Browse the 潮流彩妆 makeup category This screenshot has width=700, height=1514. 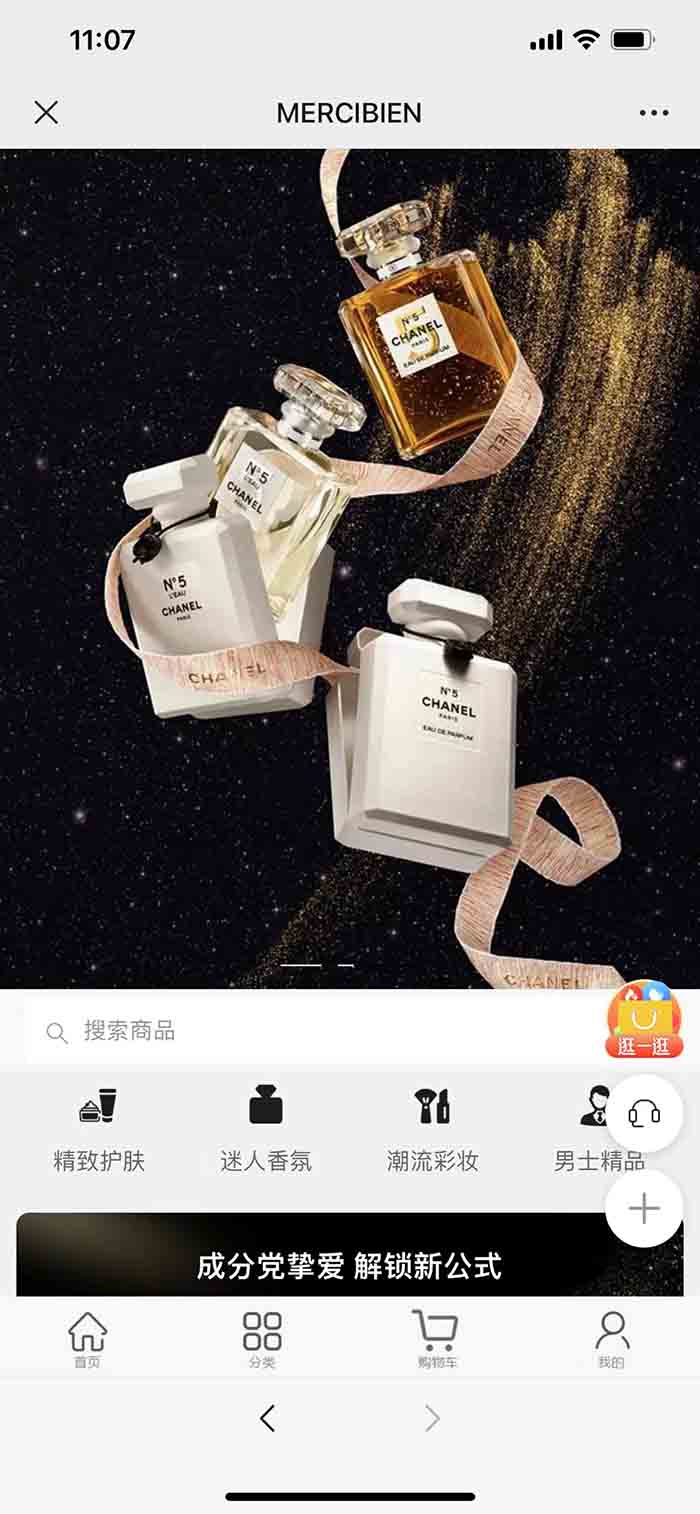pyautogui.click(x=433, y=1130)
